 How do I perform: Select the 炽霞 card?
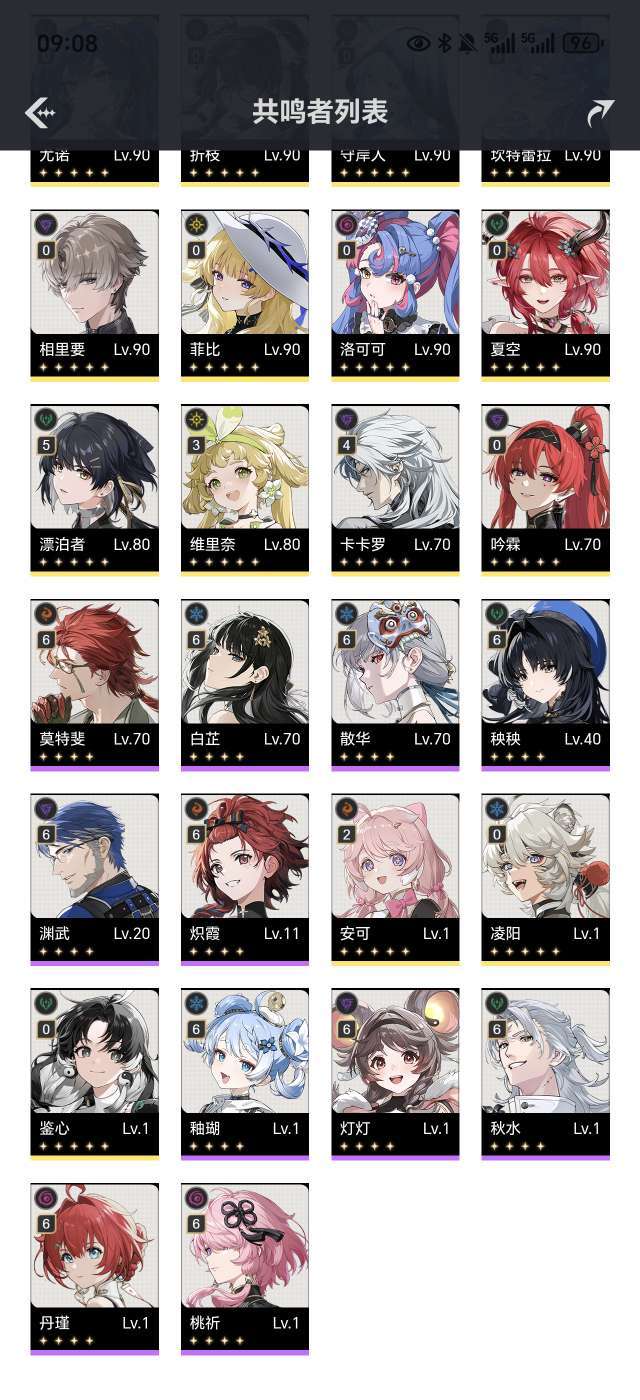point(245,877)
